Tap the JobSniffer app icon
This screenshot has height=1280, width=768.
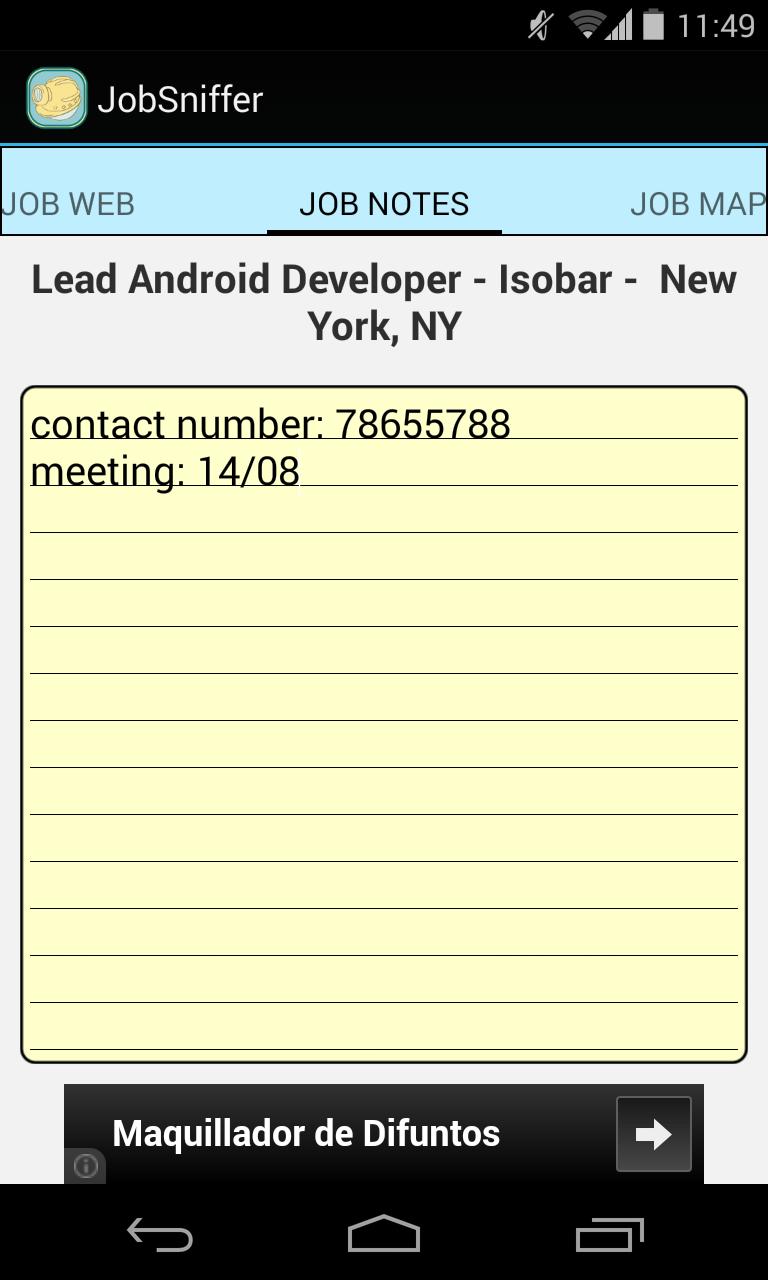pyautogui.click(x=56, y=99)
